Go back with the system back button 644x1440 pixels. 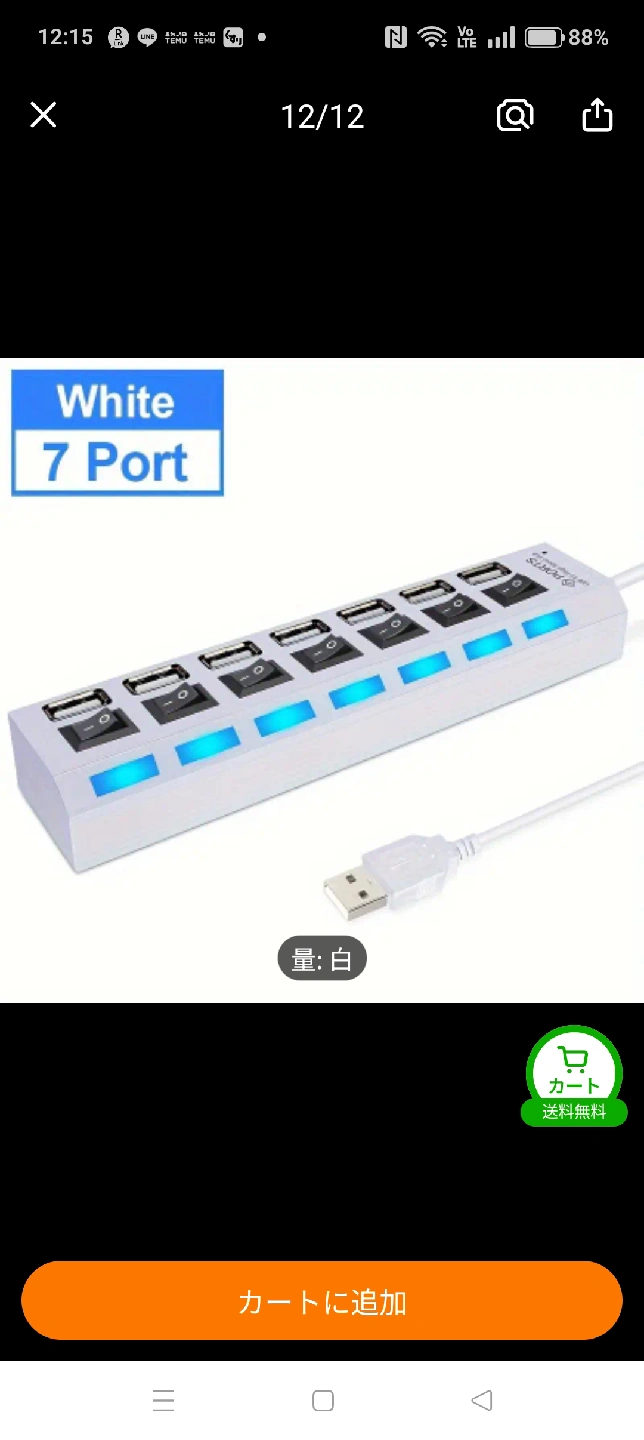pyautogui.click(x=482, y=1400)
